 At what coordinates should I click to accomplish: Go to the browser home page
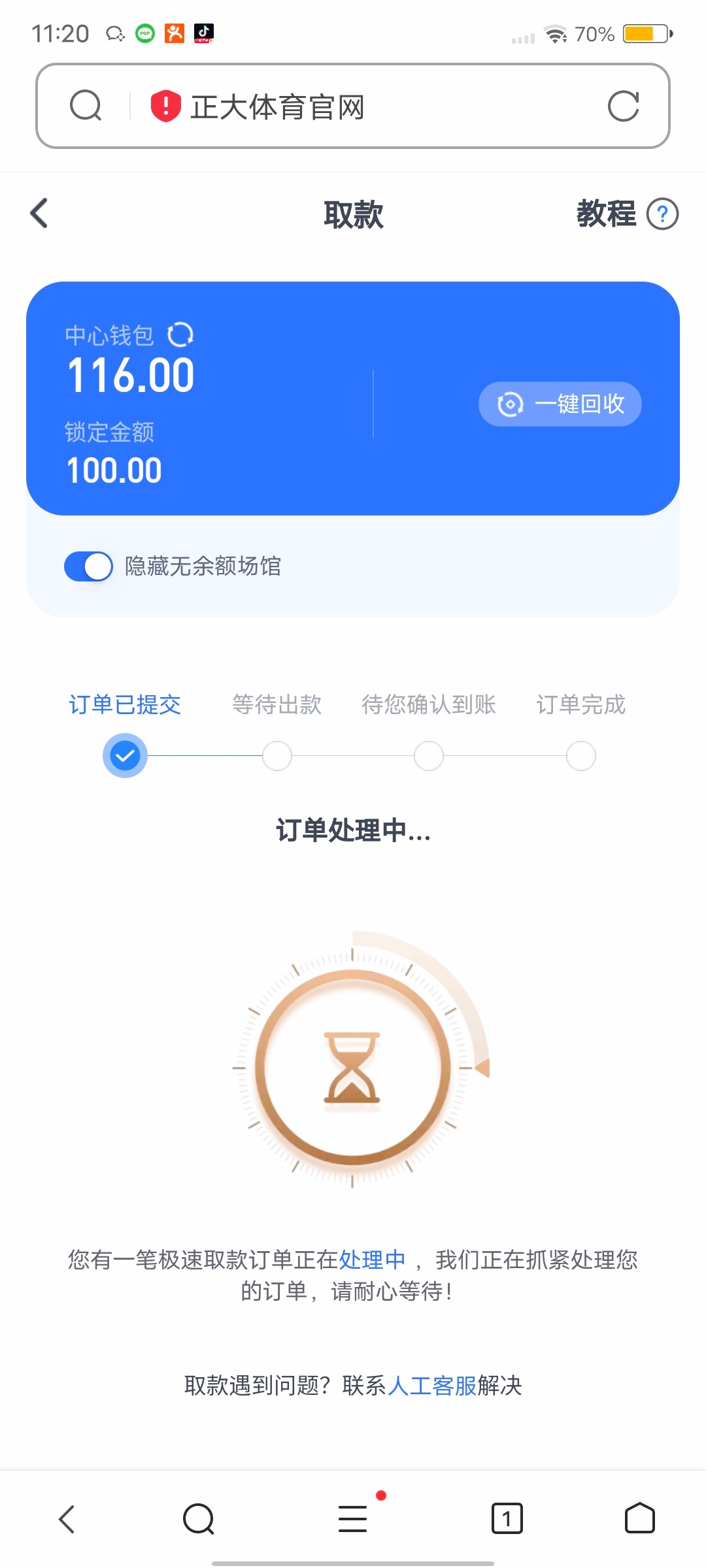point(639,1519)
